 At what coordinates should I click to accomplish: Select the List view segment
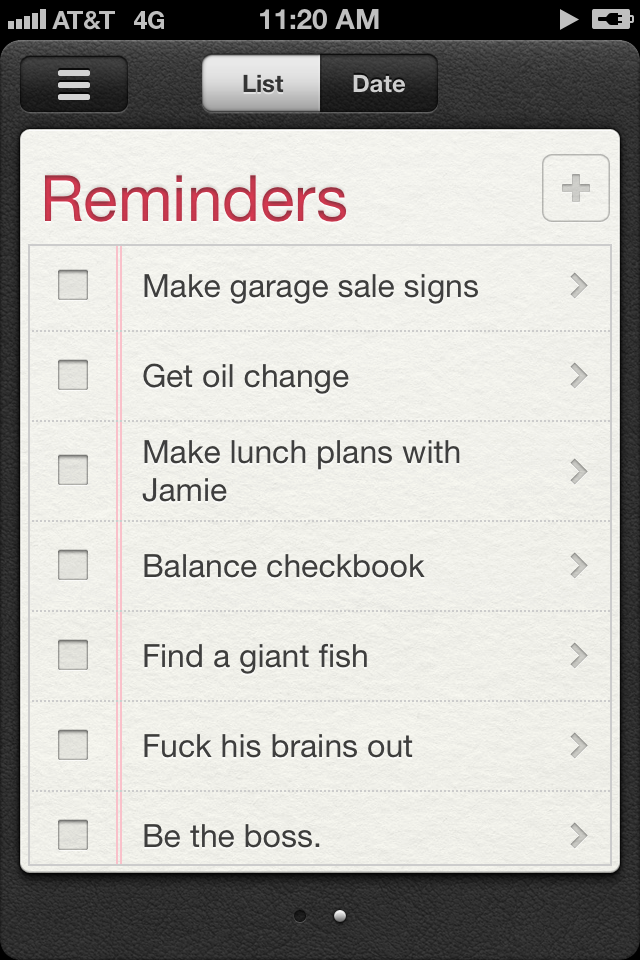262,84
